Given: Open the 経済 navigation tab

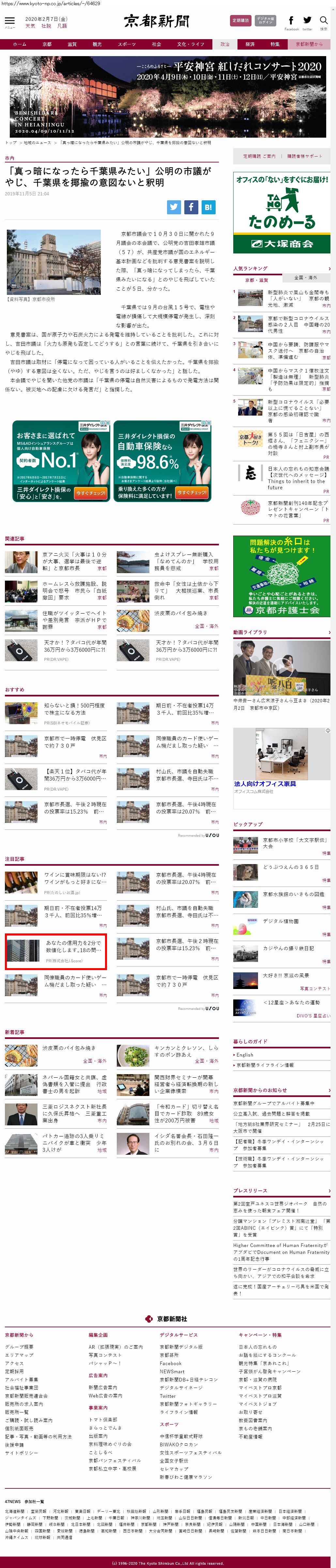Looking at the screenshot, I should (250, 44).
